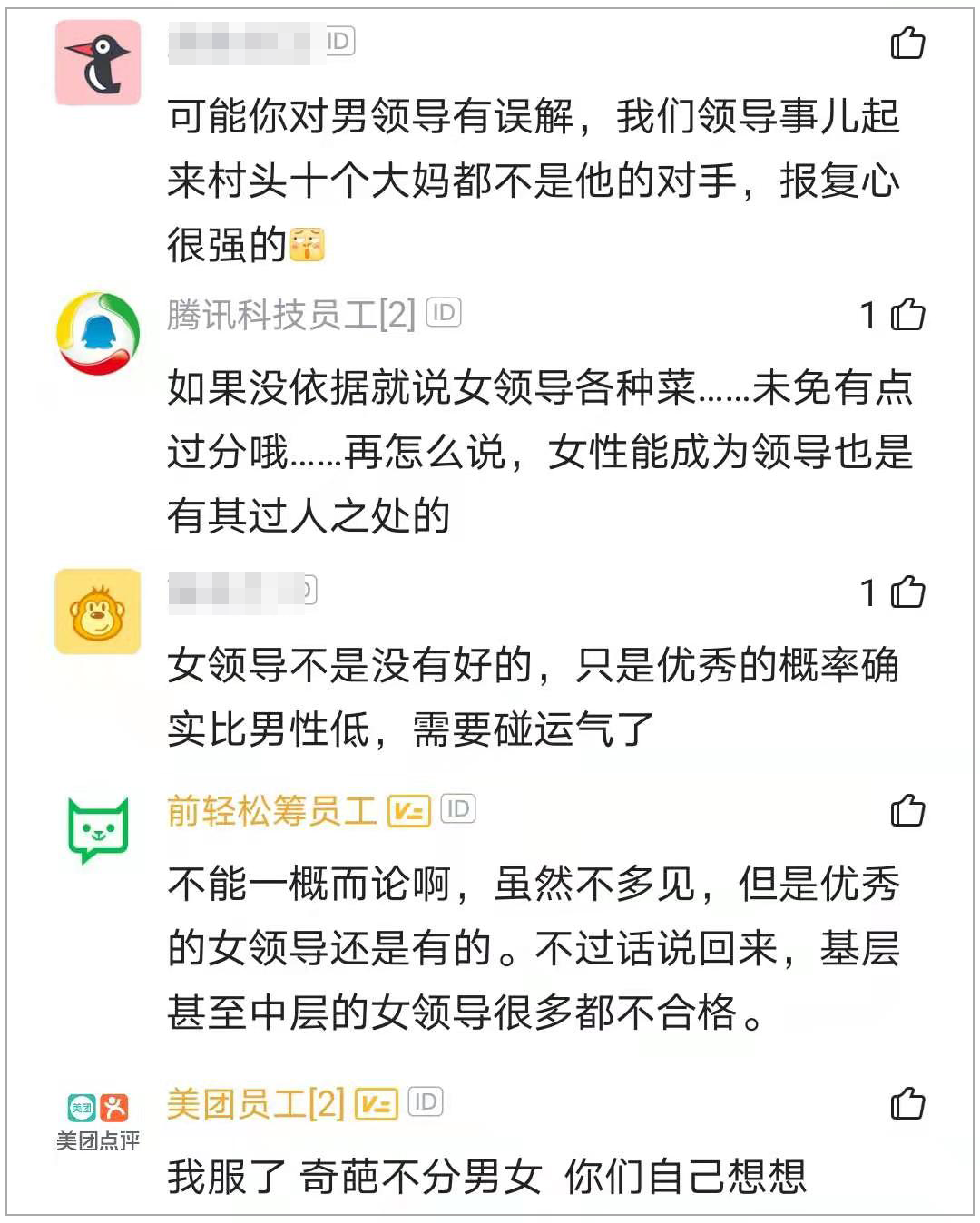Screen dimensions: 980x1223
Task: Like the comment saying 需要碰运气了
Action: click(x=906, y=592)
